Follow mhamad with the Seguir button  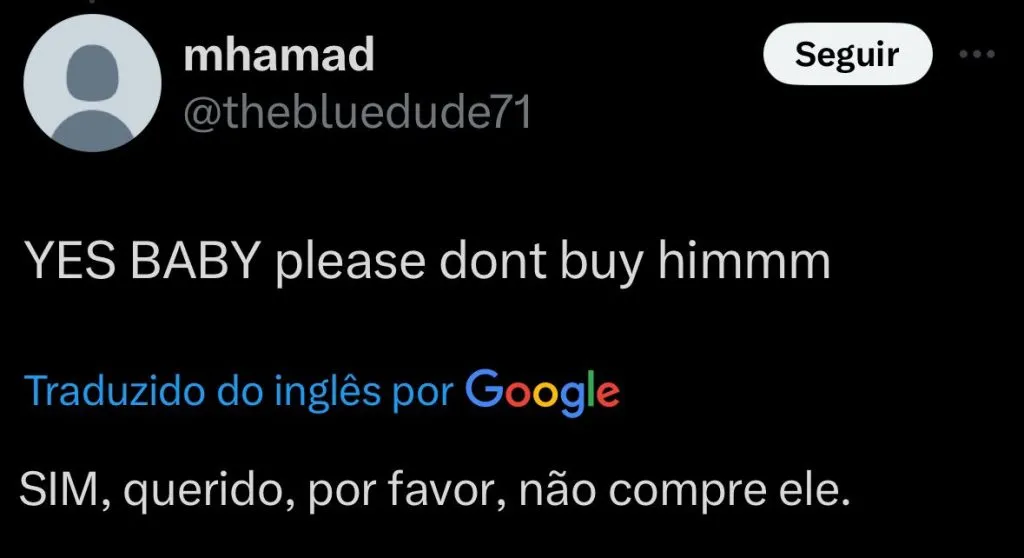point(847,54)
